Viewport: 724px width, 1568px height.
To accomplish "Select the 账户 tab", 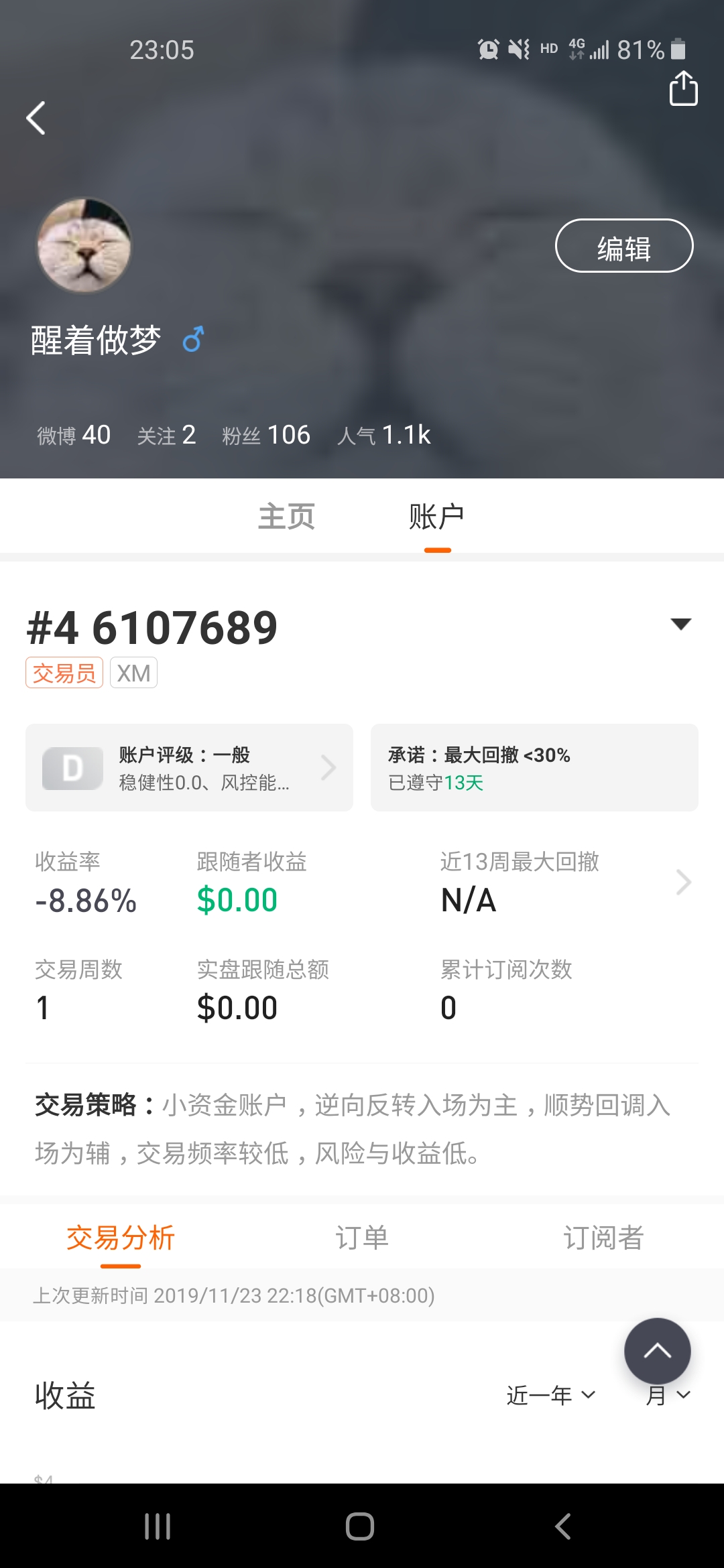I will (437, 517).
